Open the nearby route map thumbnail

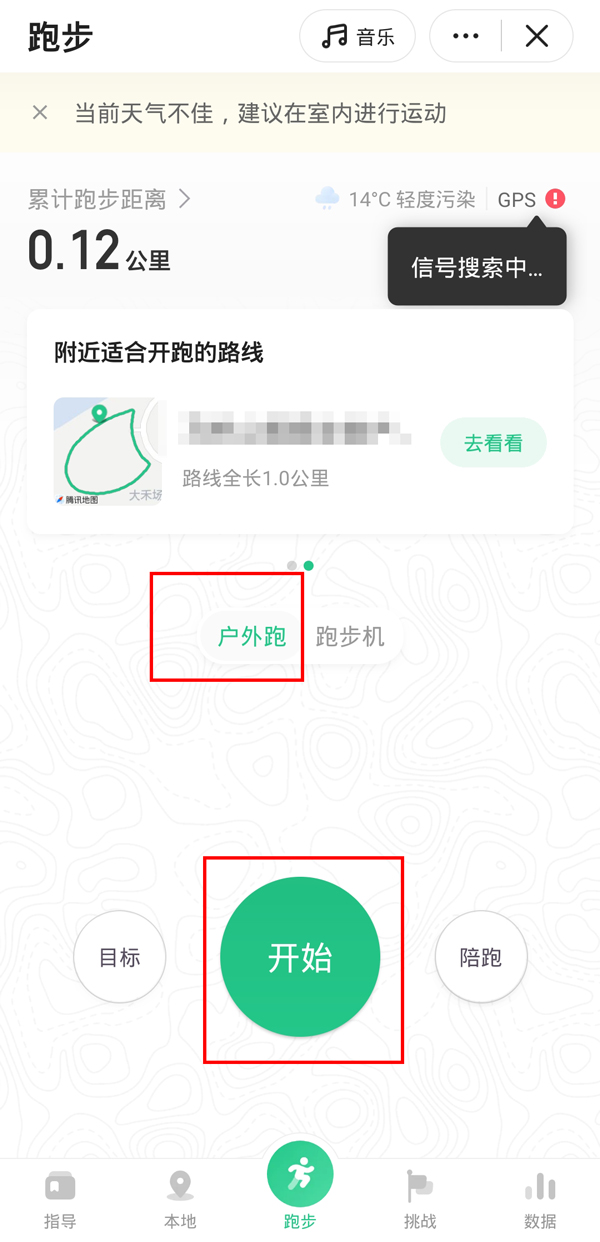pyautogui.click(x=107, y=451)
